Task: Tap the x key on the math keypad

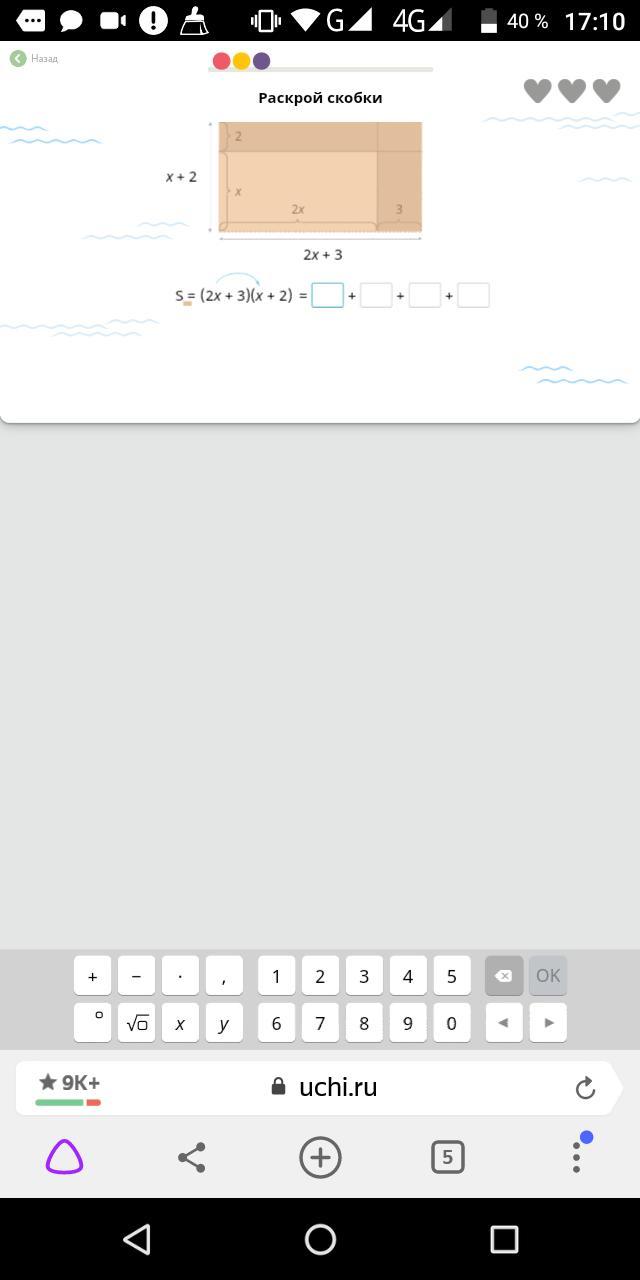Action: click(x=180, y=1023)
